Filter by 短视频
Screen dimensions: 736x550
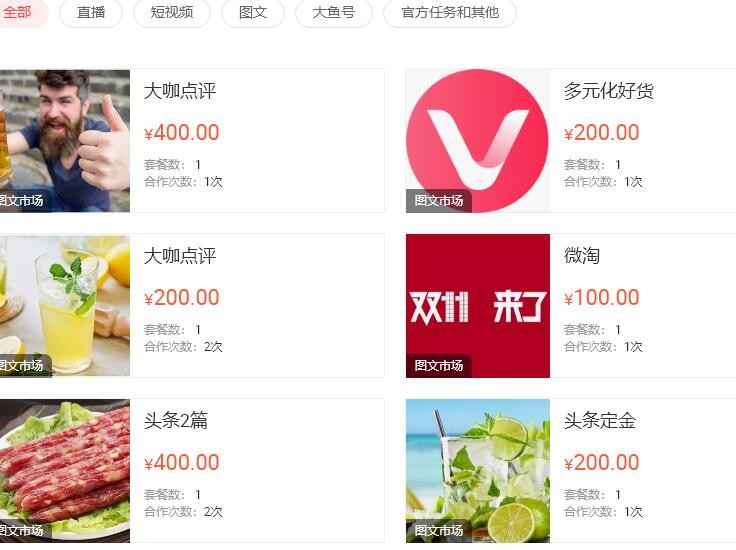point(172,13)
